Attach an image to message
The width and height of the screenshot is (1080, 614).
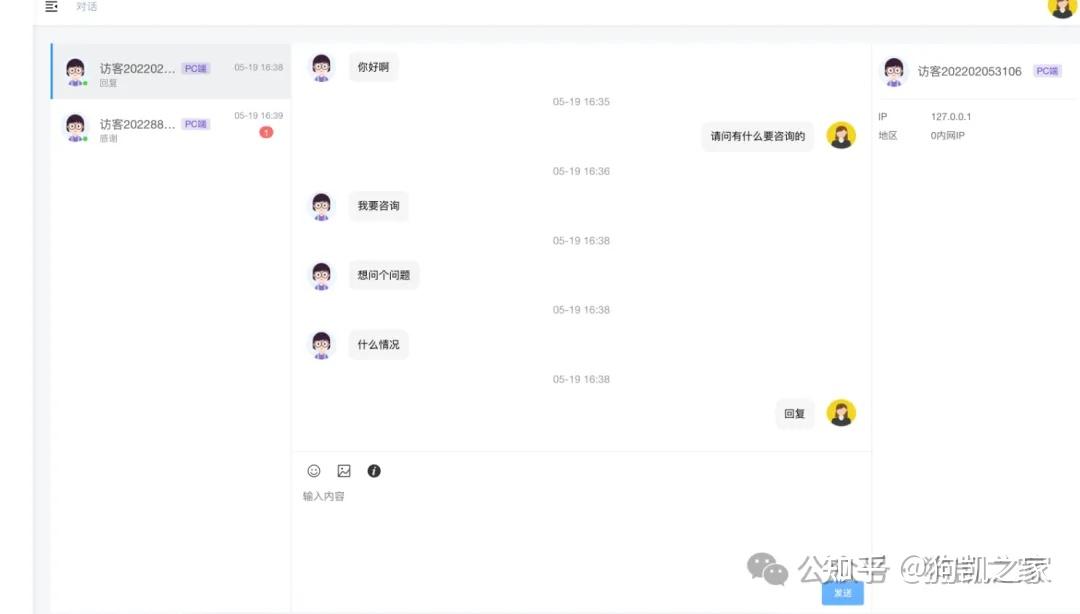click(x=344, y=471)
